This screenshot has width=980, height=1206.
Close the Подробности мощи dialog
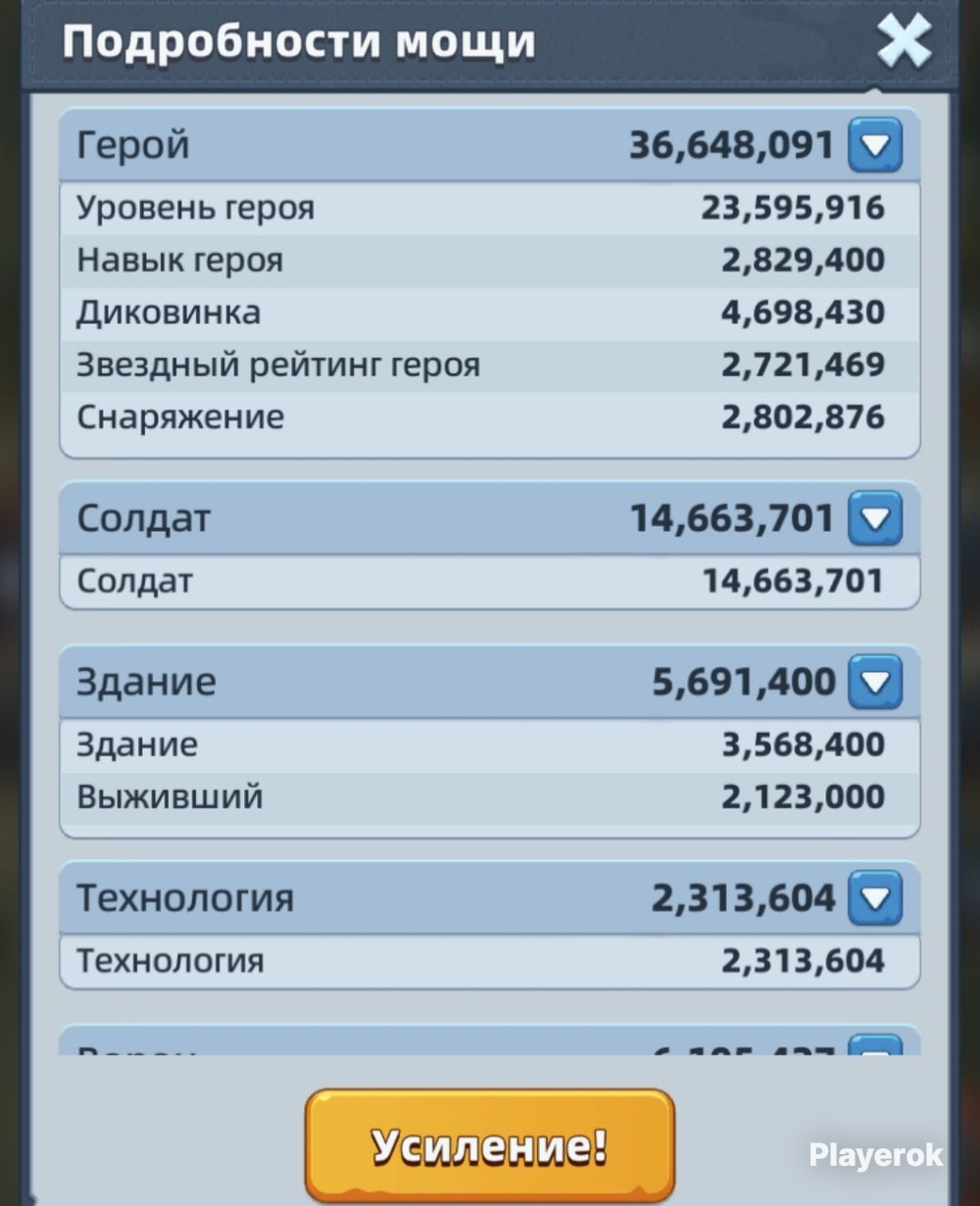point(904,41)
